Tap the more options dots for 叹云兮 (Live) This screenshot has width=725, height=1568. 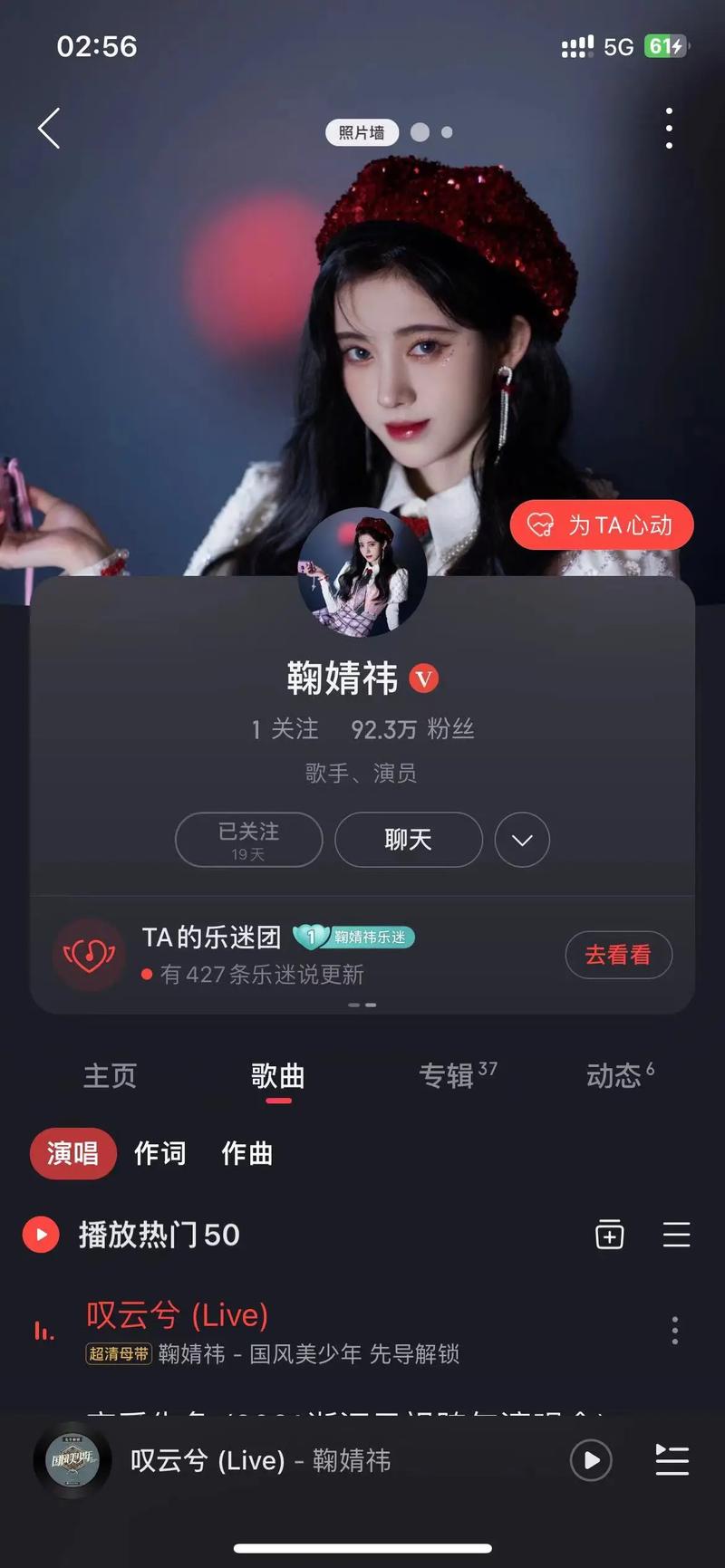(x=674, y=1331)
